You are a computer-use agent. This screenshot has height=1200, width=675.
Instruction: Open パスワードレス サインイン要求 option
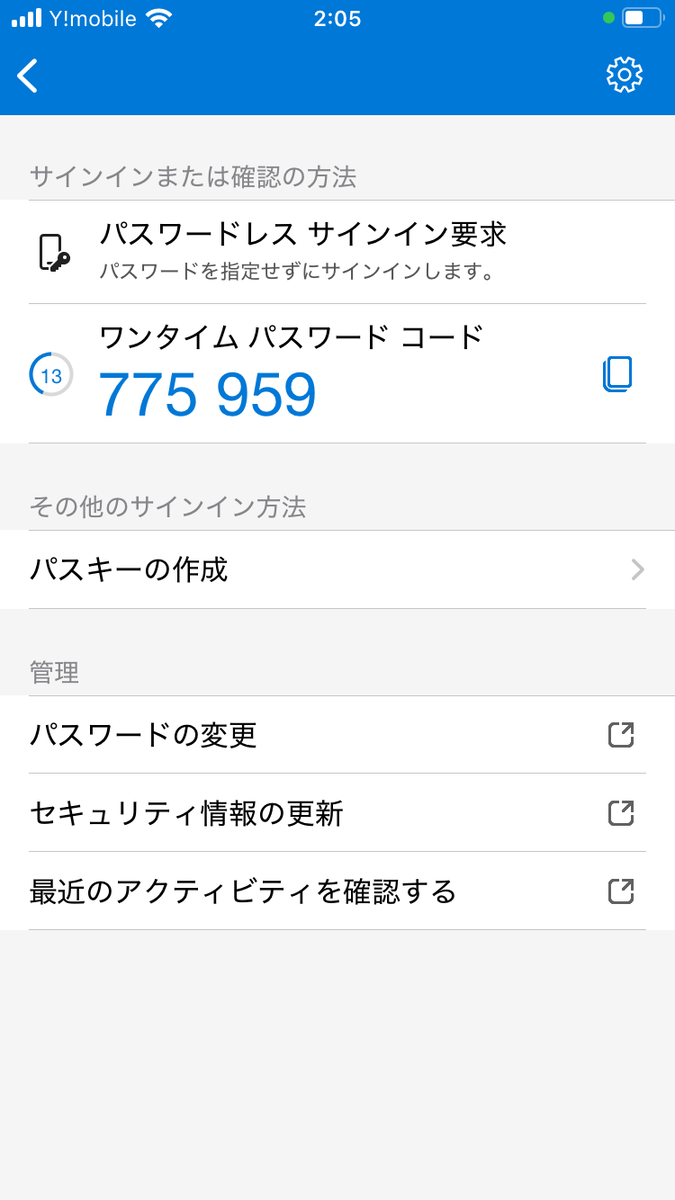coord(337,252)
